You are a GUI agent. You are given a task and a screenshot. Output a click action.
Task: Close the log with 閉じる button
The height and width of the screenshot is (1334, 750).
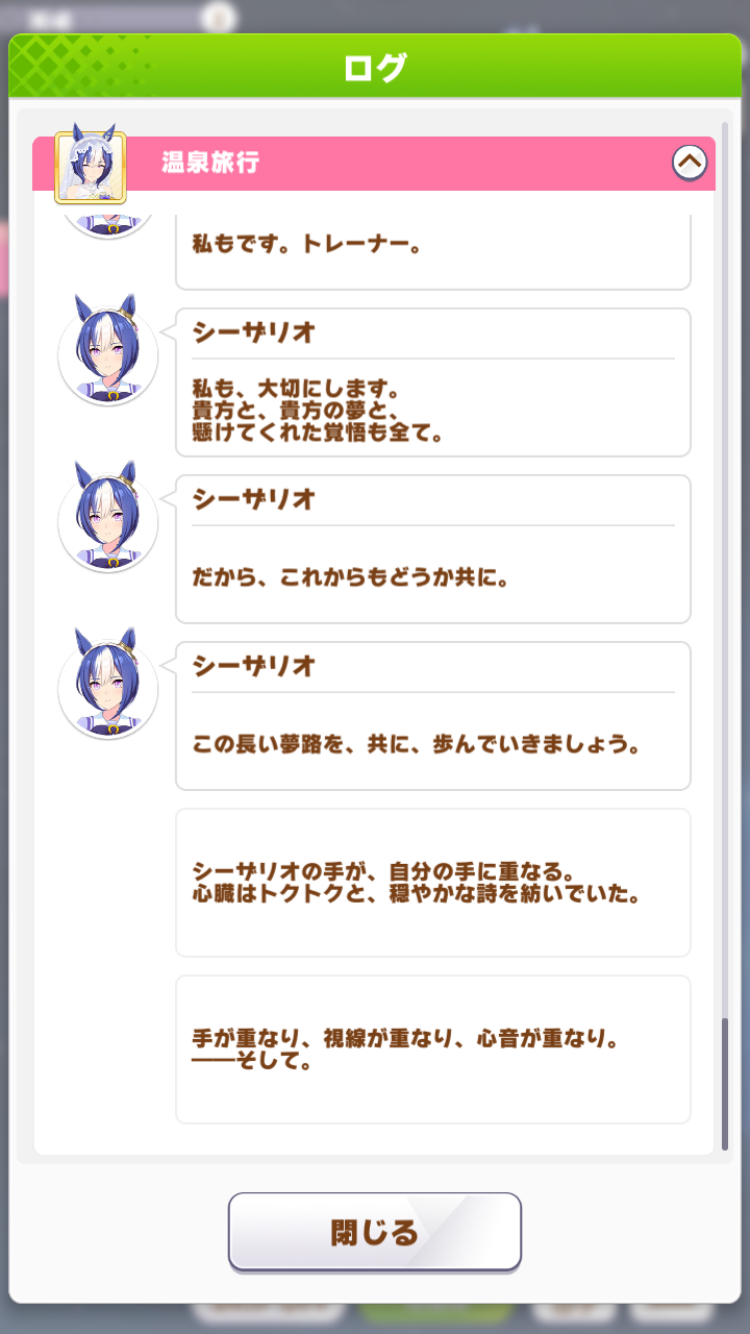pos(375,1231)
